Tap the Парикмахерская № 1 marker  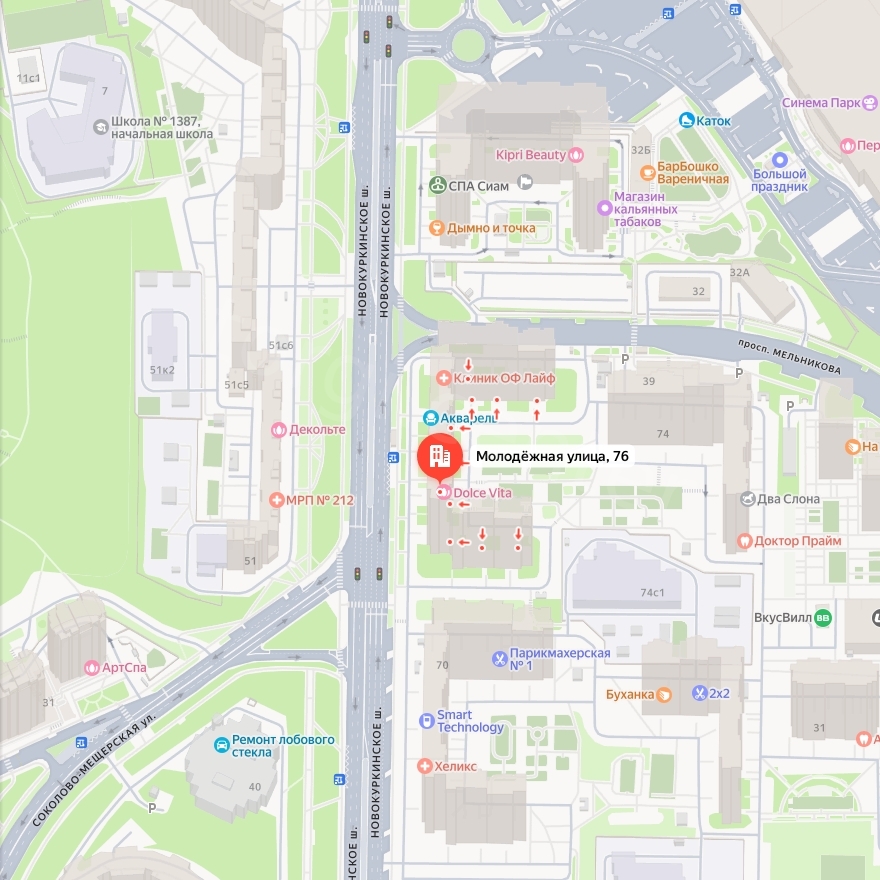coord(500,658)
